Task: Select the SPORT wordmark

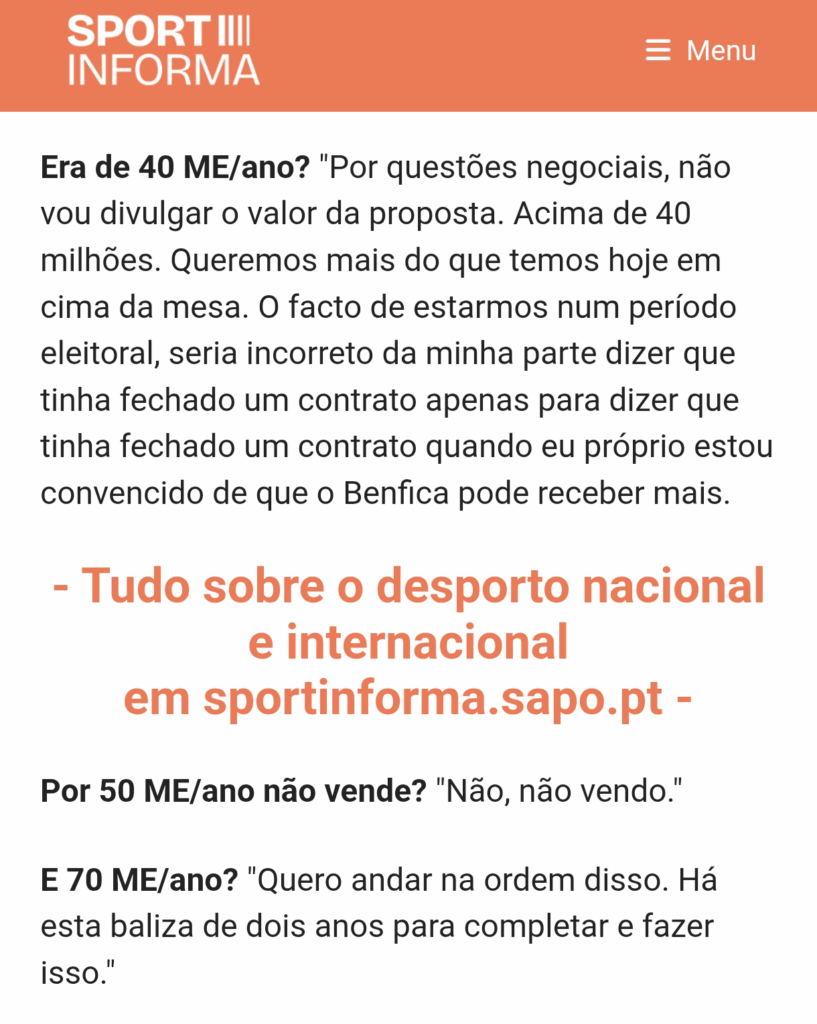Action: pos(140,30)
